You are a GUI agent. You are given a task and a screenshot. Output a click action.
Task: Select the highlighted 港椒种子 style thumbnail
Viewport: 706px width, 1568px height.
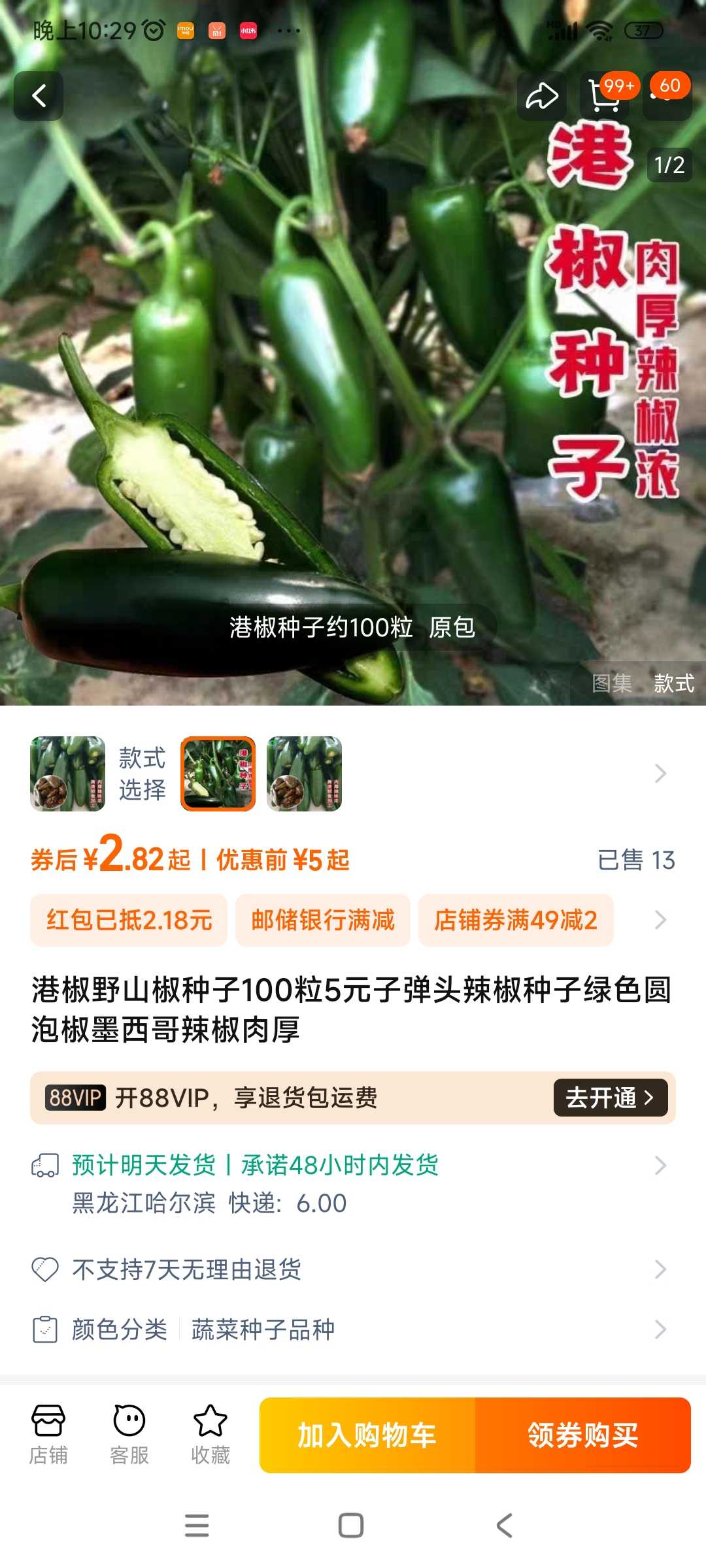tap(218, 774)
